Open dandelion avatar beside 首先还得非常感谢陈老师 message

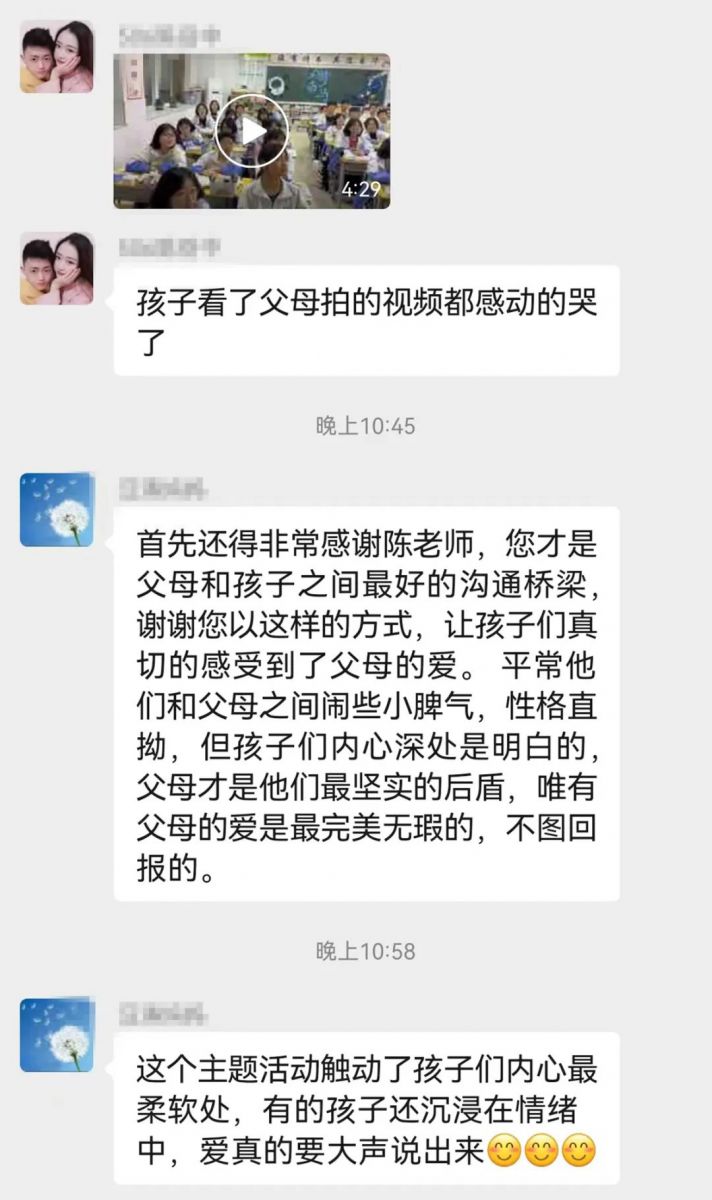[x=57, y=509]
